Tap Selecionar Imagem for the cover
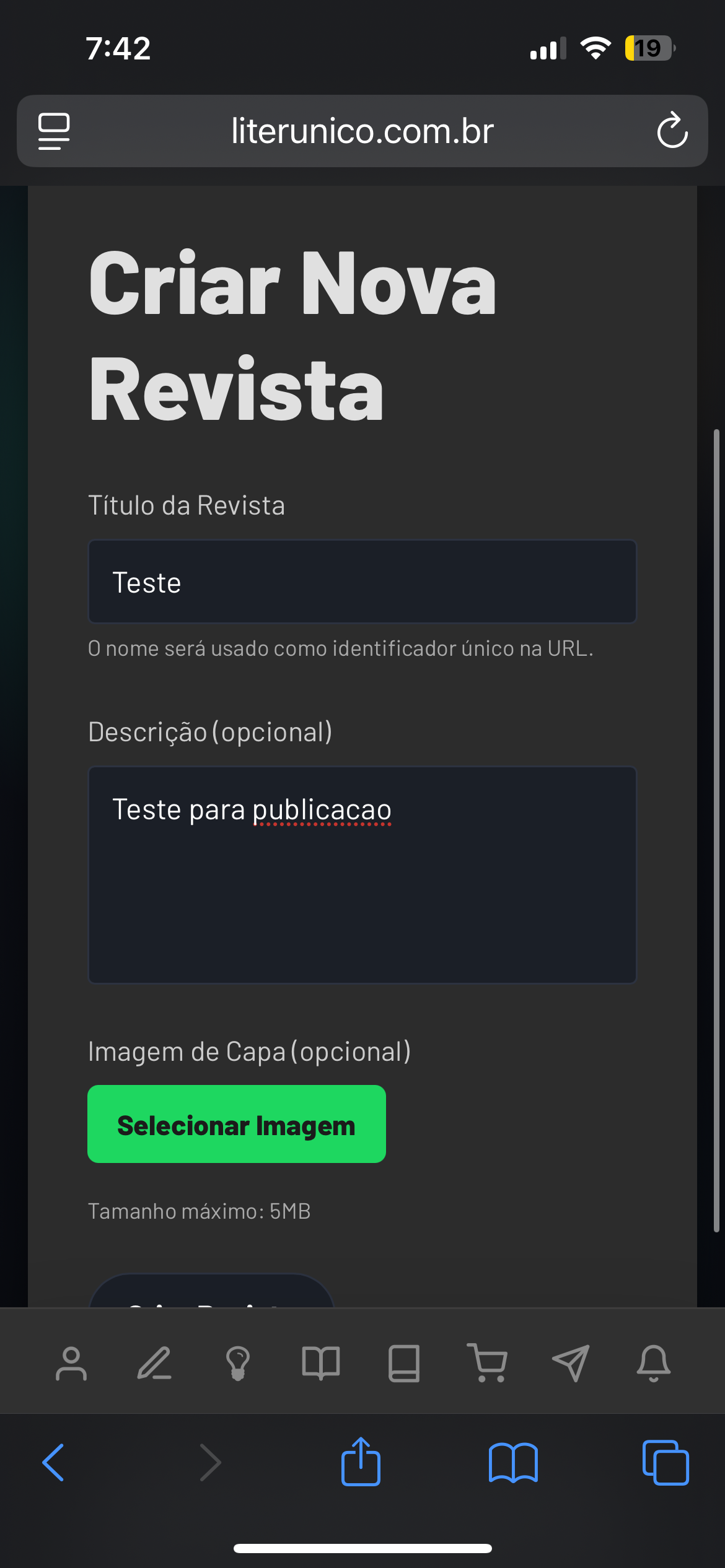This screenshot has height=1568, width=725. (x=236, y=1124)
